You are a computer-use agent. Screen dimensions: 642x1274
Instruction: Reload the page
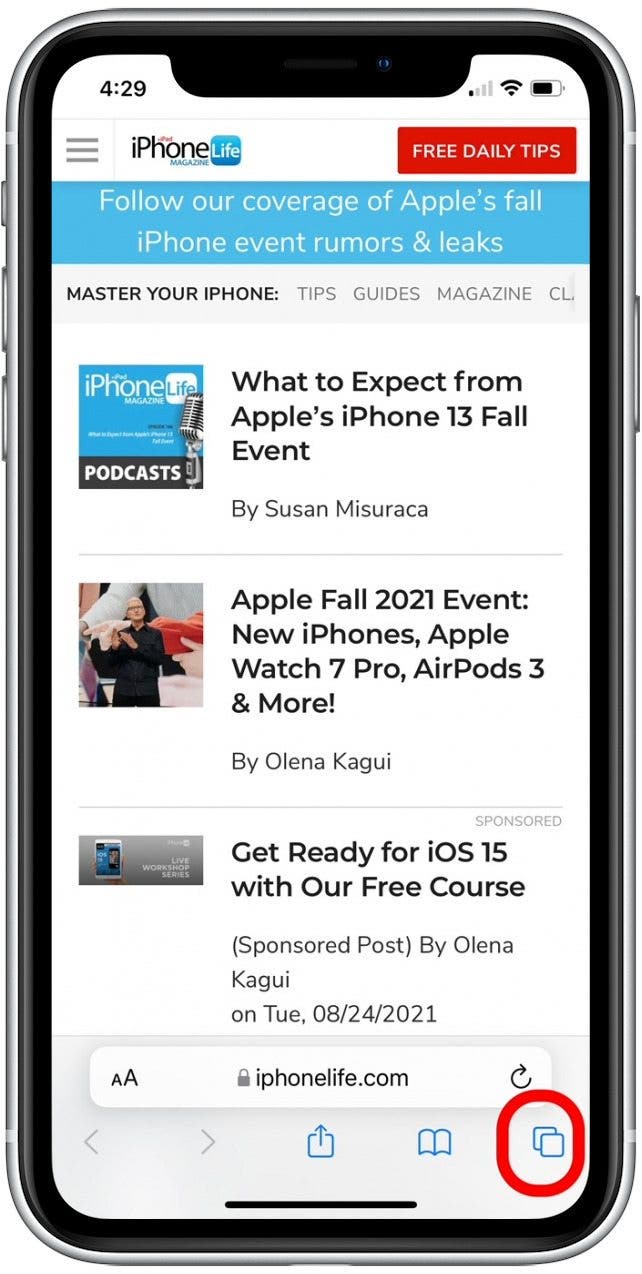click(520, 1078)
